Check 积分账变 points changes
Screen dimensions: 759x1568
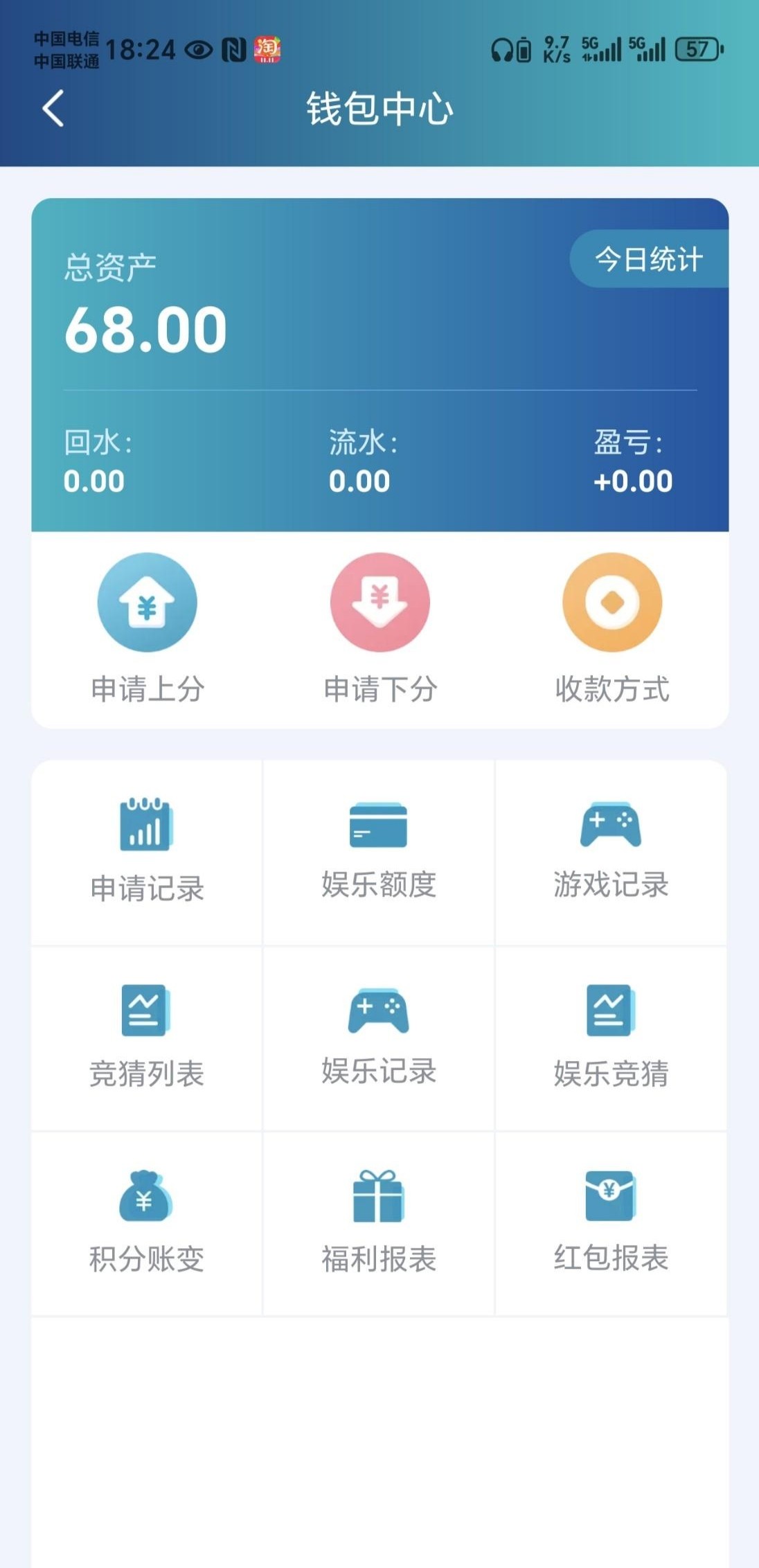pyautogui.click(x=147, y=1223)
